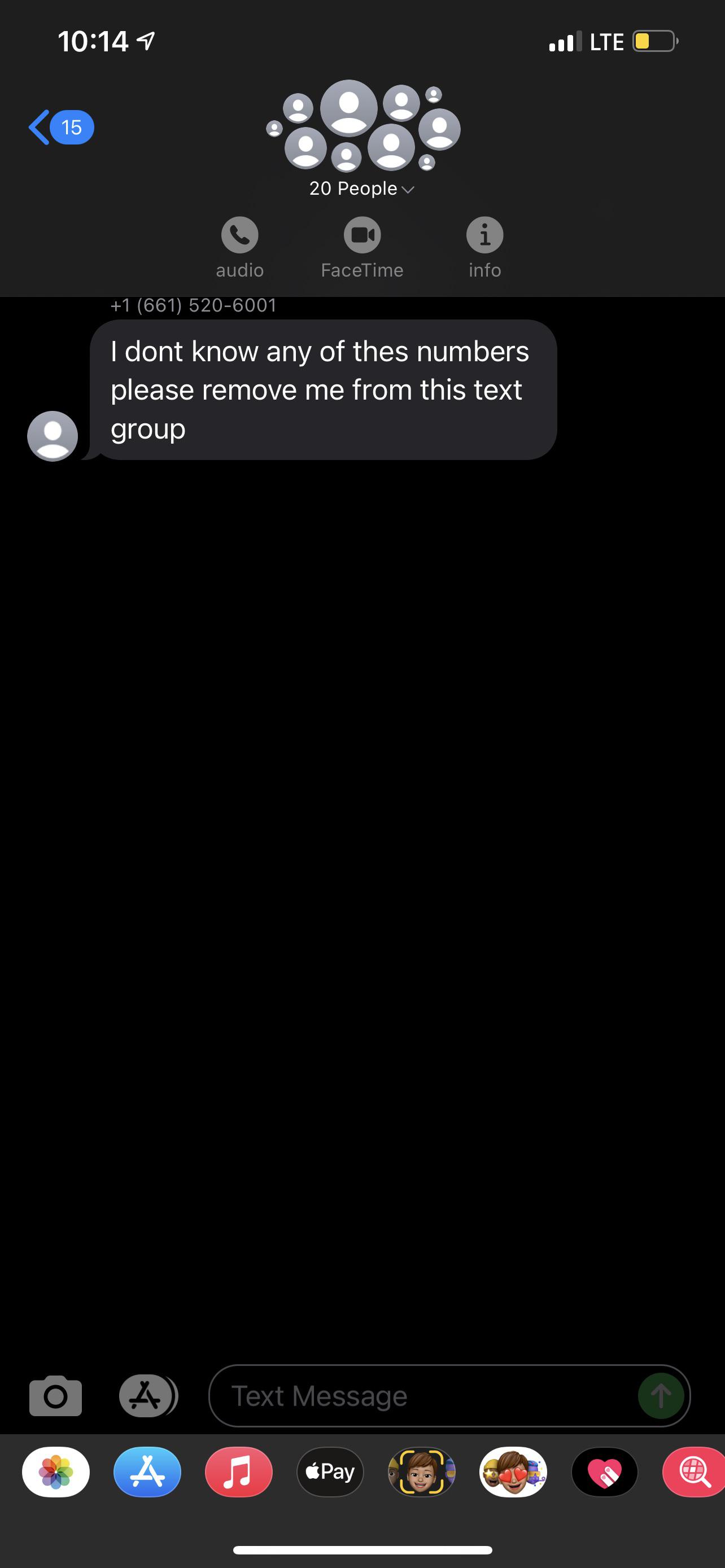This screenshot has height=1568, width=725.
Task: Open the Music app in the message drawer
Action: click(238, 1473)
